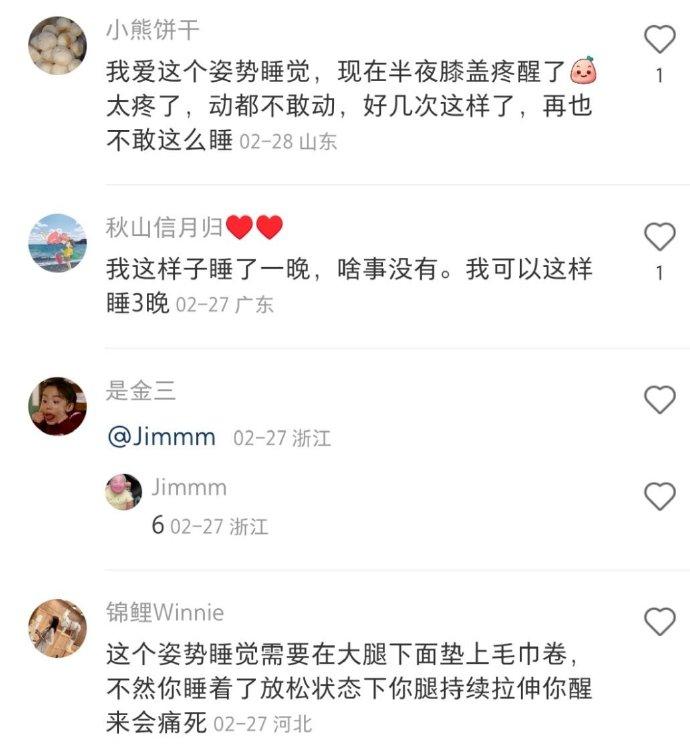Tap the username 小熊饼干
Viewport: 690px width, 755px height.
click(x=152, y=30)
